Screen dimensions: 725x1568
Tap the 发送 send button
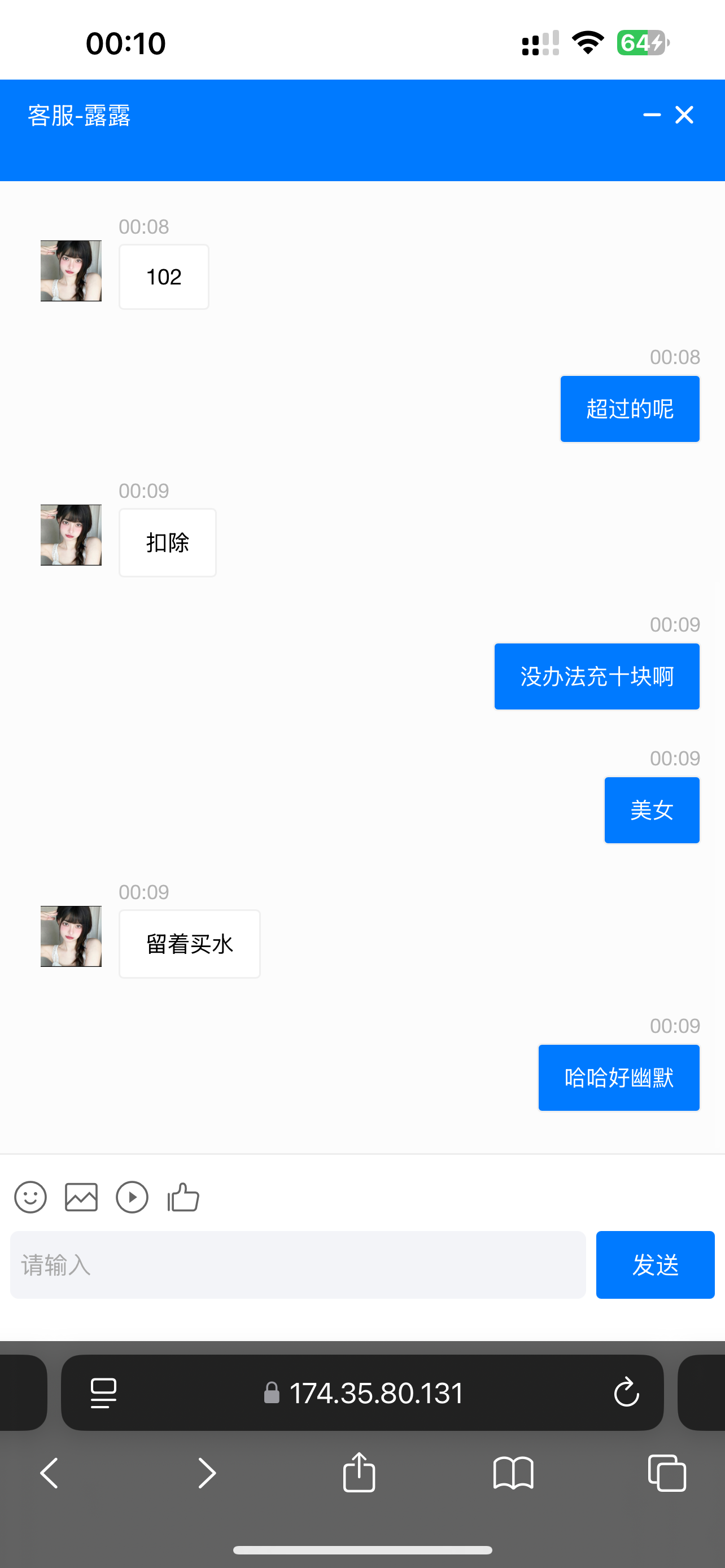click(x=655, y=1265)
